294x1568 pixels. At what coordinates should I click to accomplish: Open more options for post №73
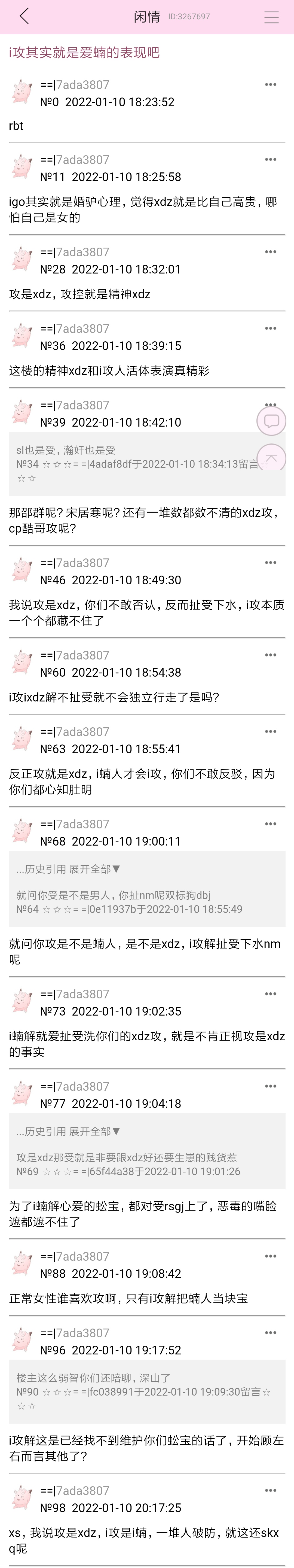(271, 994)
